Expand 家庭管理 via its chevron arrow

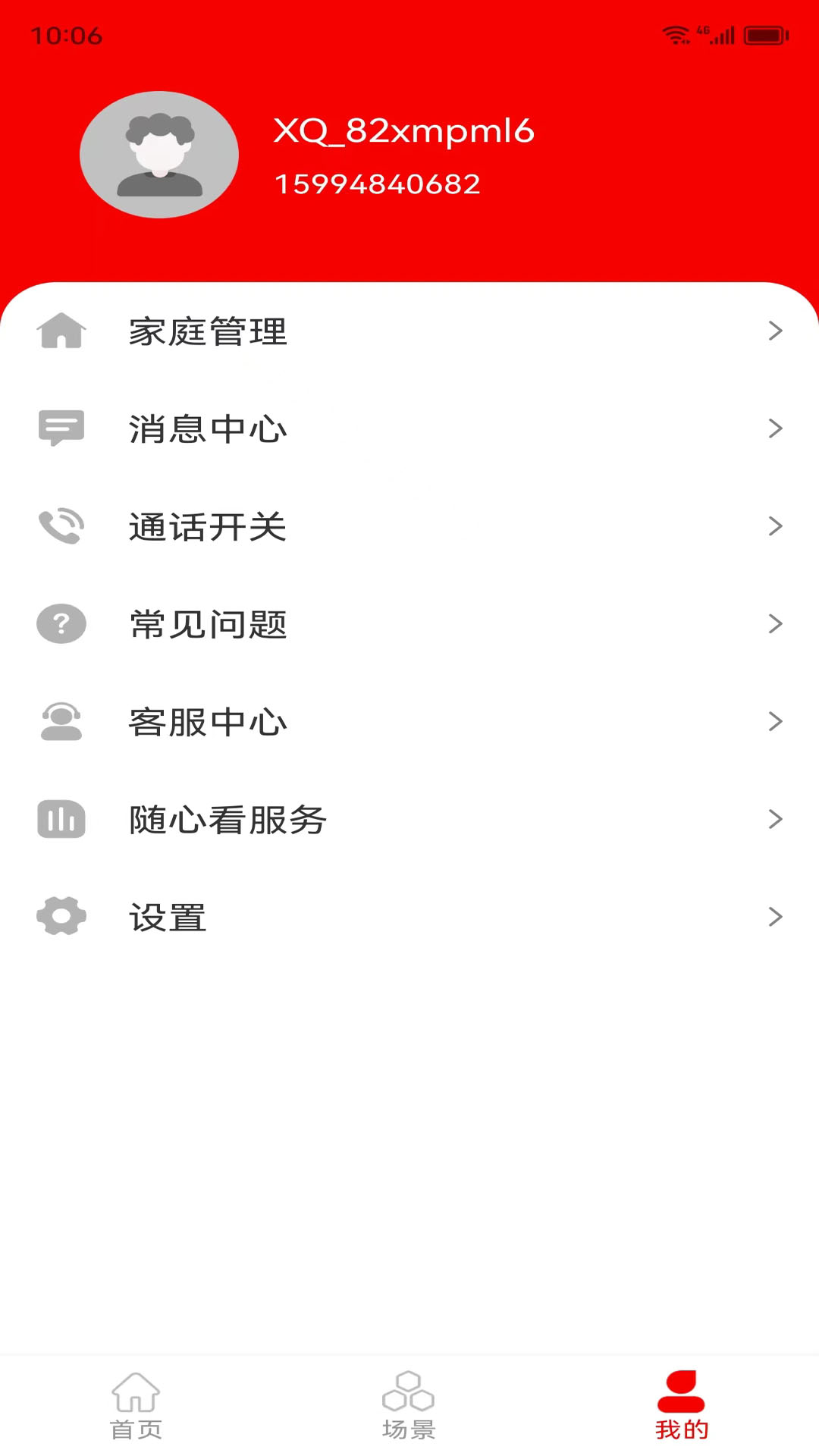coord(775,331)
